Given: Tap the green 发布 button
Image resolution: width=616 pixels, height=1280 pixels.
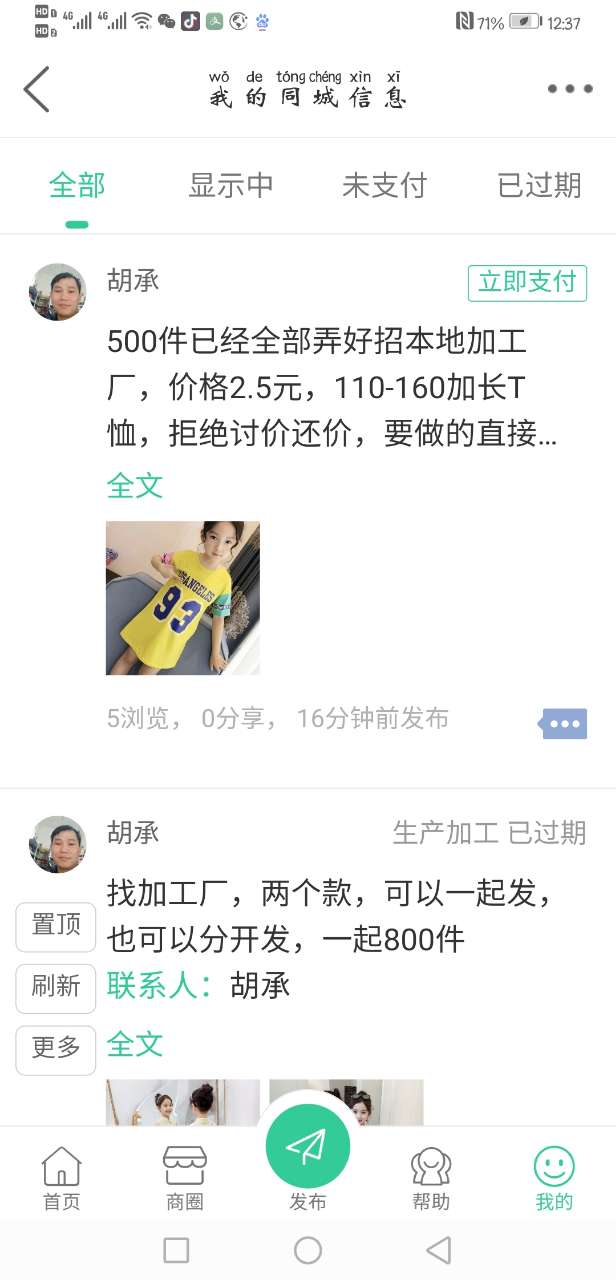Looking at the screenshot, I should pyautogui.click(x=308, y=1150).
